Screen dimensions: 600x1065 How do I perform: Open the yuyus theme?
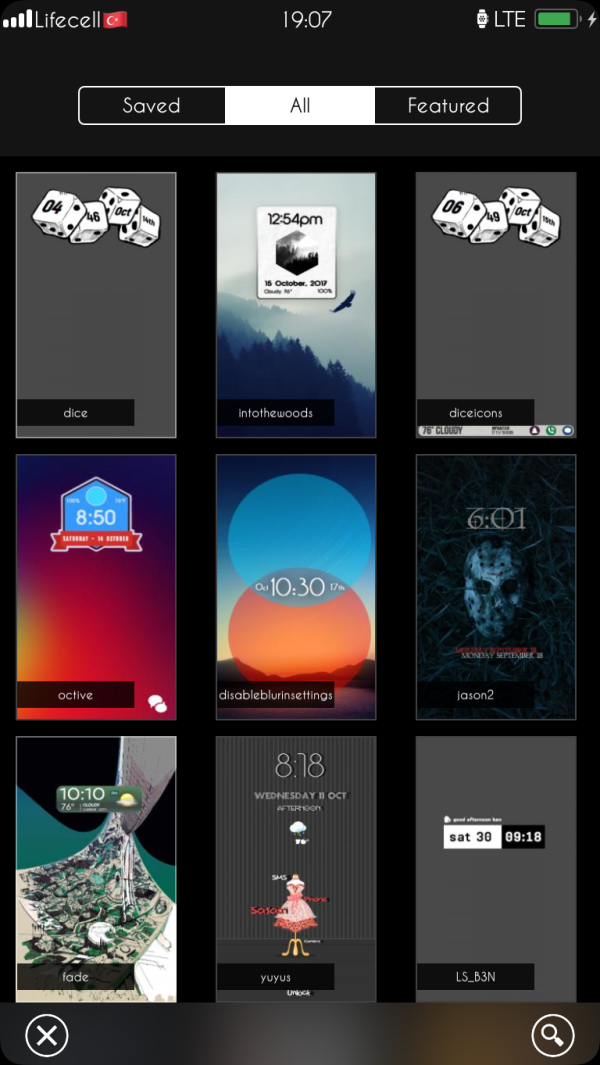296,868
